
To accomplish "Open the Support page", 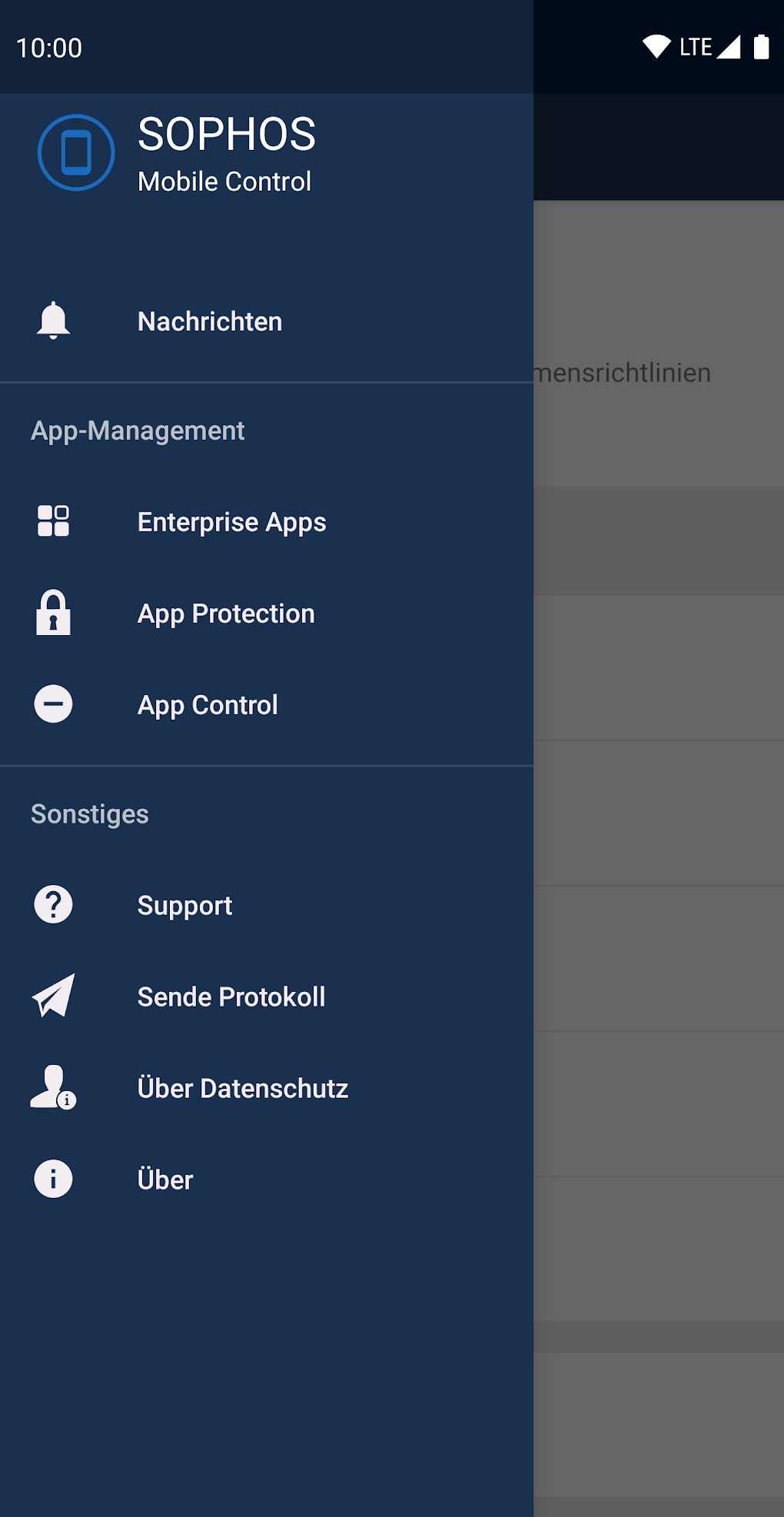I will (x=184, y=905).
